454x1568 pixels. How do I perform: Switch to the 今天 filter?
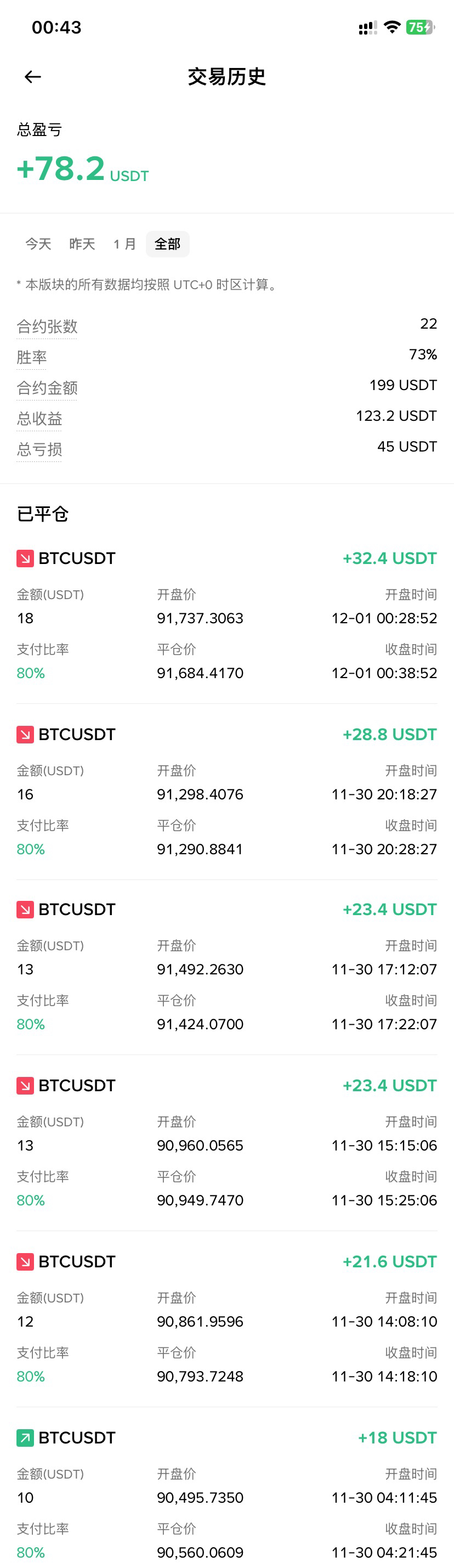[x=38, y=244]
